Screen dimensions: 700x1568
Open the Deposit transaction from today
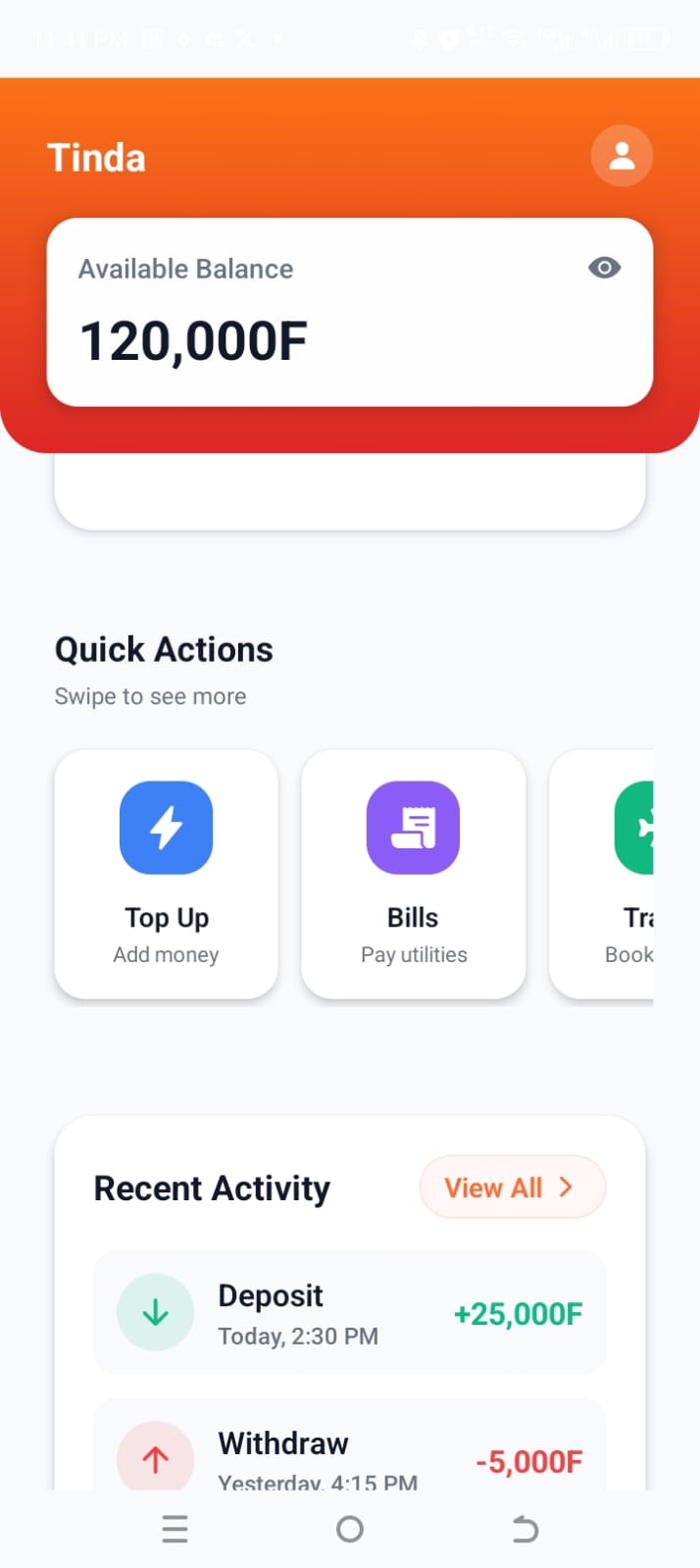tap(349, 1313)
